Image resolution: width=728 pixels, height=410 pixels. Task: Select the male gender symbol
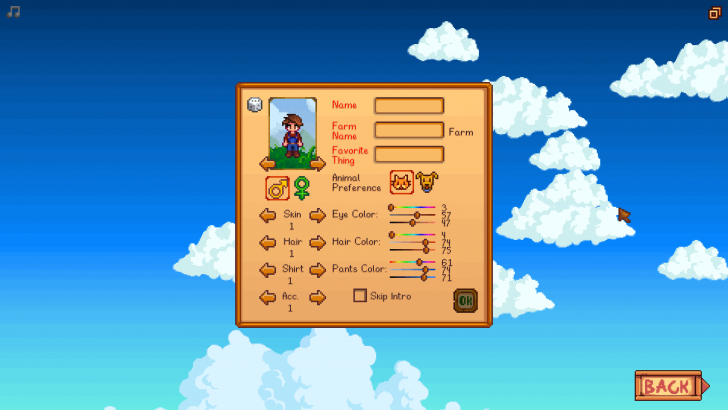click(277, 187)
